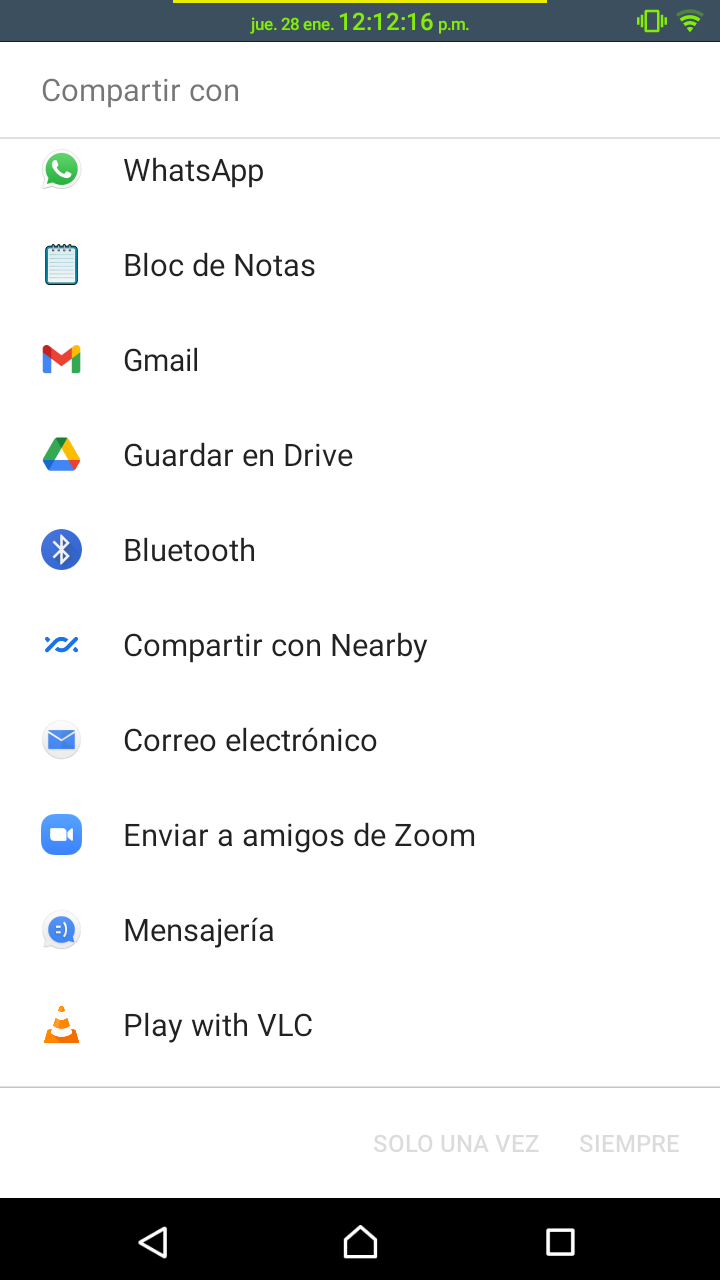
Task: Tap SOLO UNA VEZ to share once
Action: [455, 1143]
